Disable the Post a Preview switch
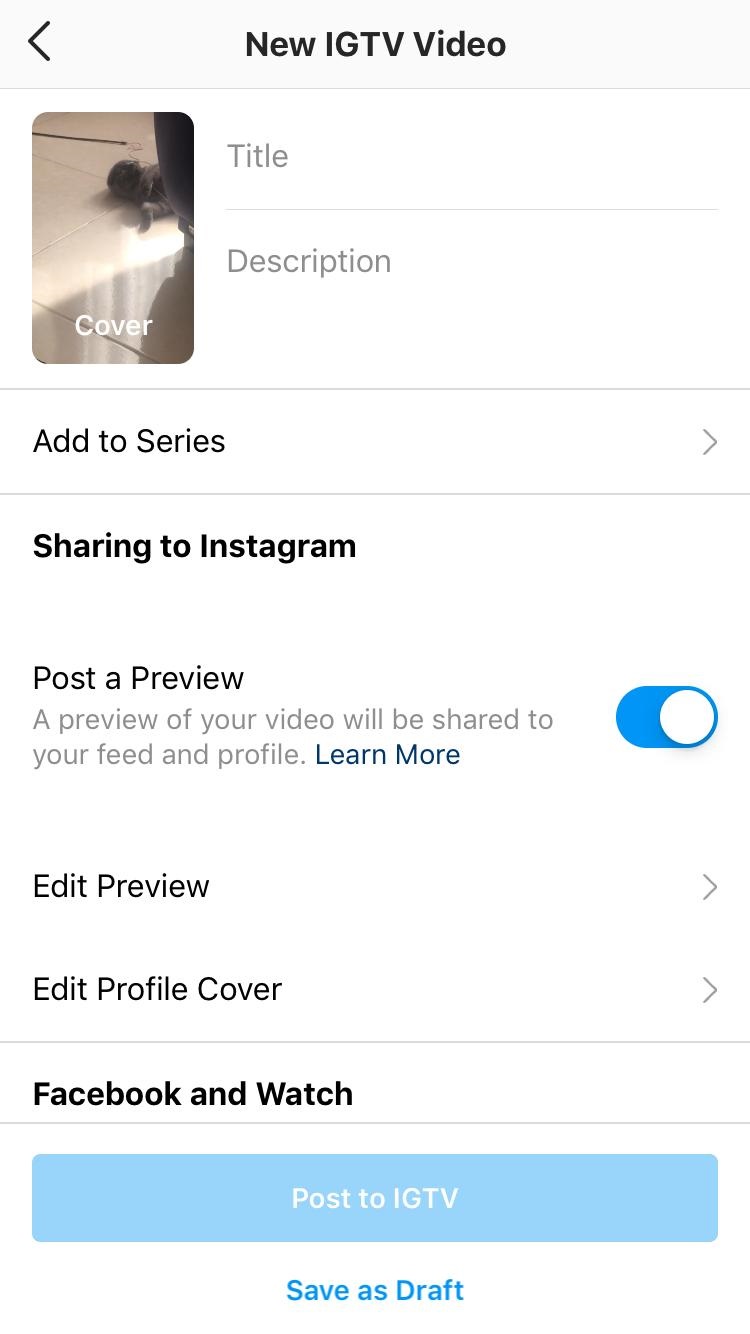 tap(666, 717)
